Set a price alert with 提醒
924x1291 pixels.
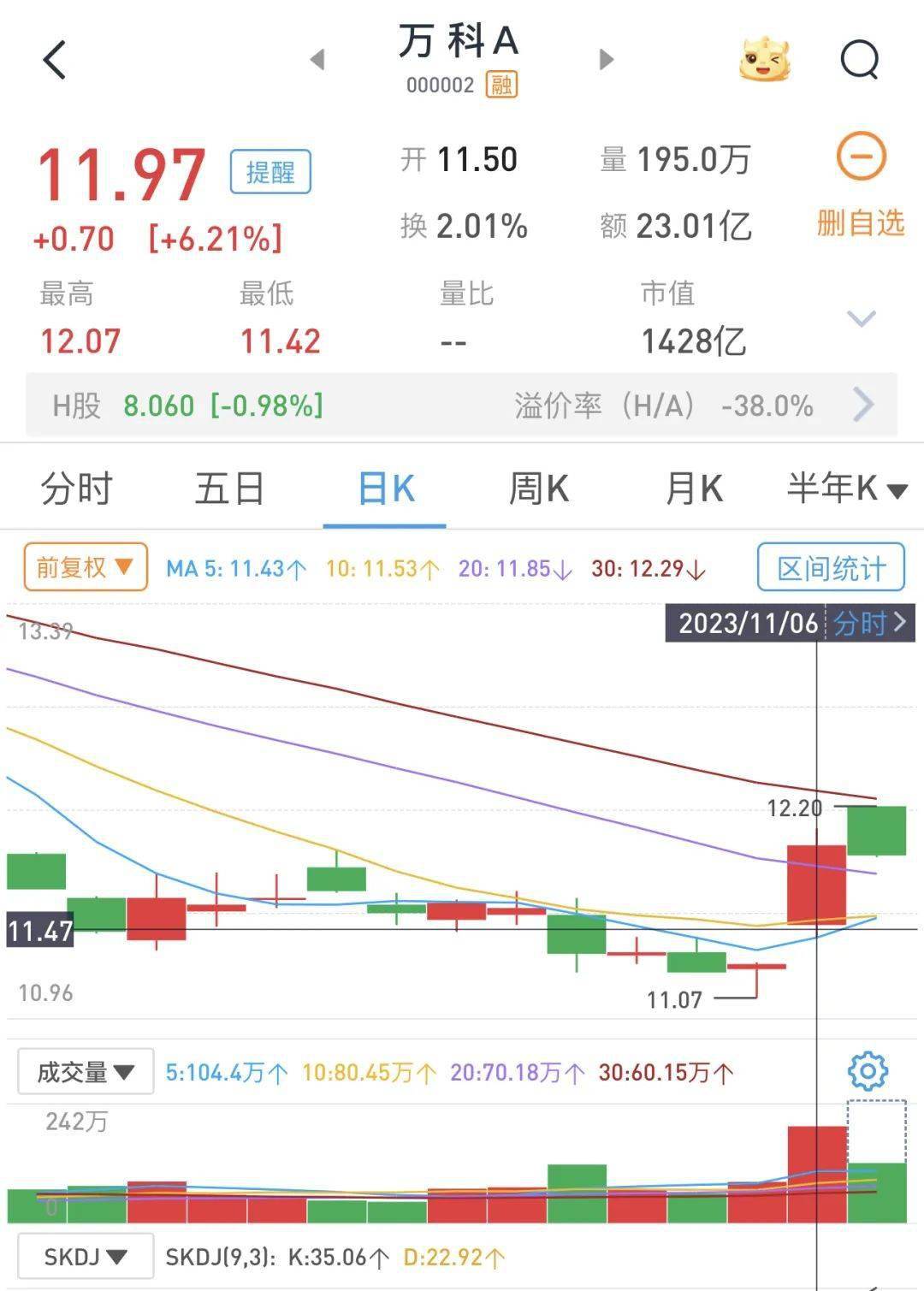point(269,172)
